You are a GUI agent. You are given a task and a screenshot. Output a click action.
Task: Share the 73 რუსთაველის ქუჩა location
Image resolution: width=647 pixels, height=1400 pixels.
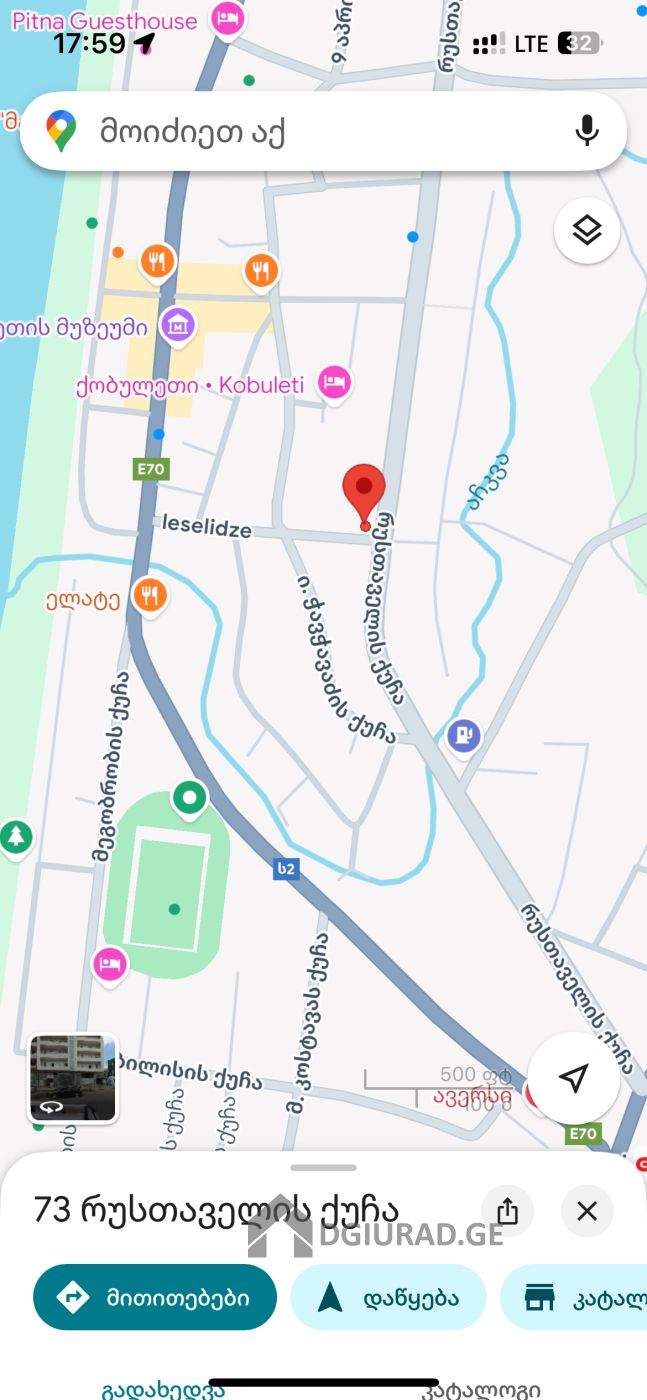(508, 1212)
